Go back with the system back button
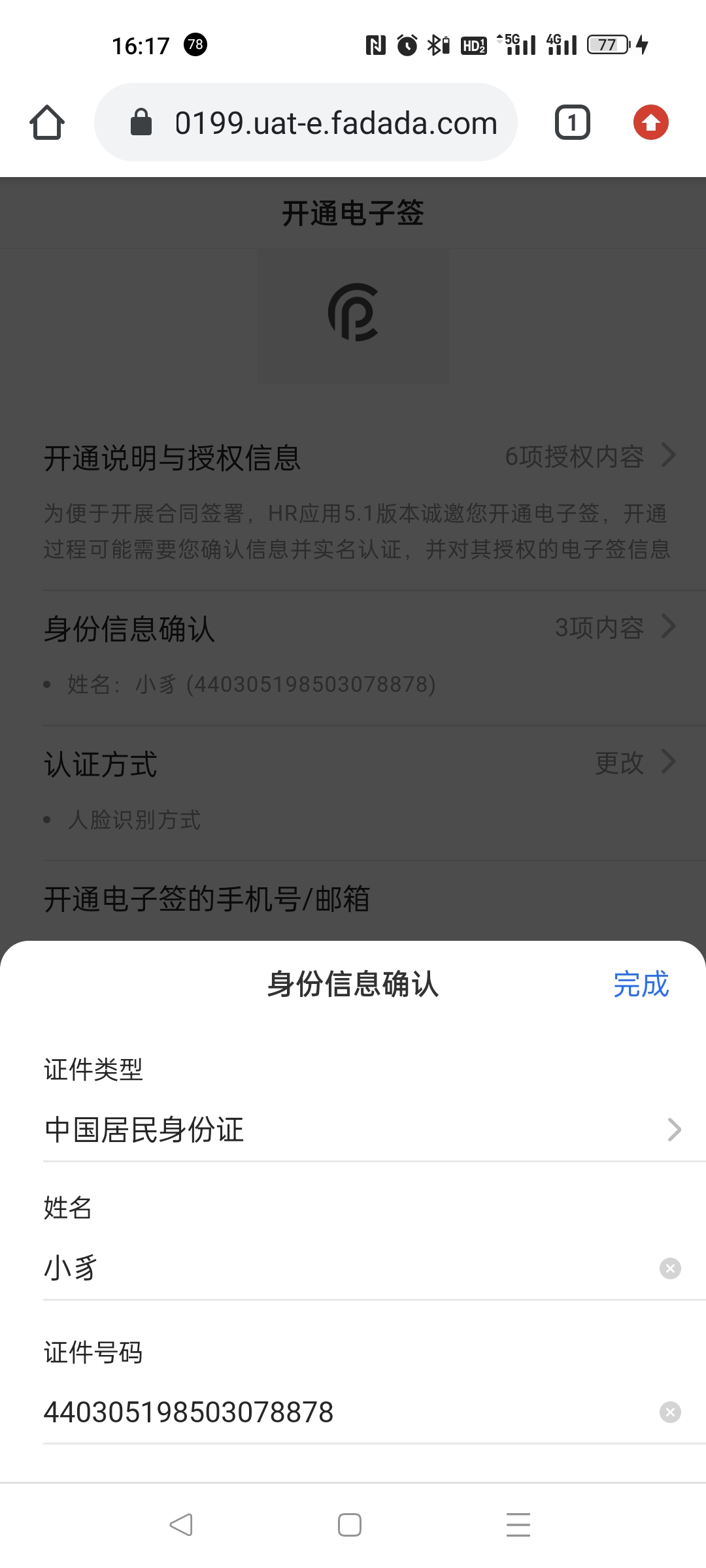 tap(181, 1524)
